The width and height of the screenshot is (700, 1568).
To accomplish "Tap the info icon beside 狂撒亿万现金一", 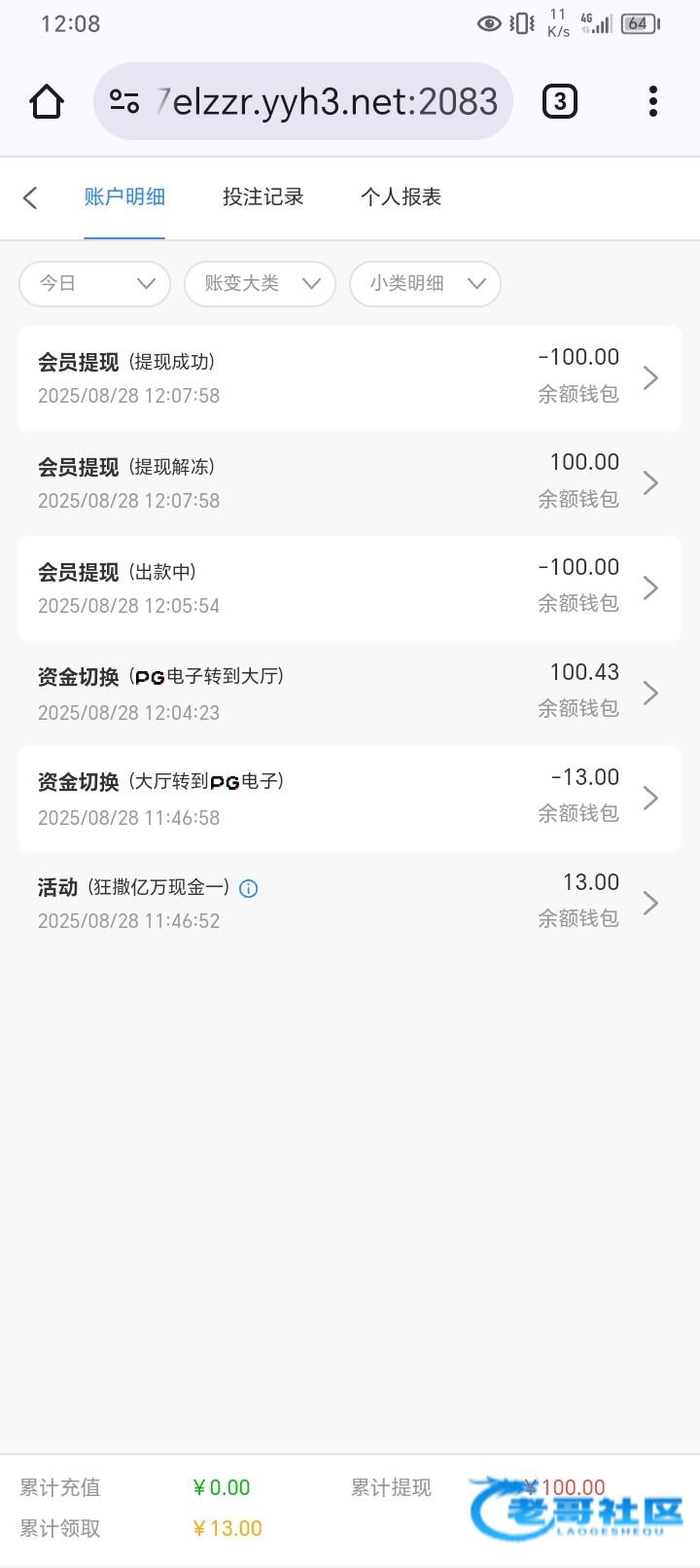I will (x=249, y=888).
